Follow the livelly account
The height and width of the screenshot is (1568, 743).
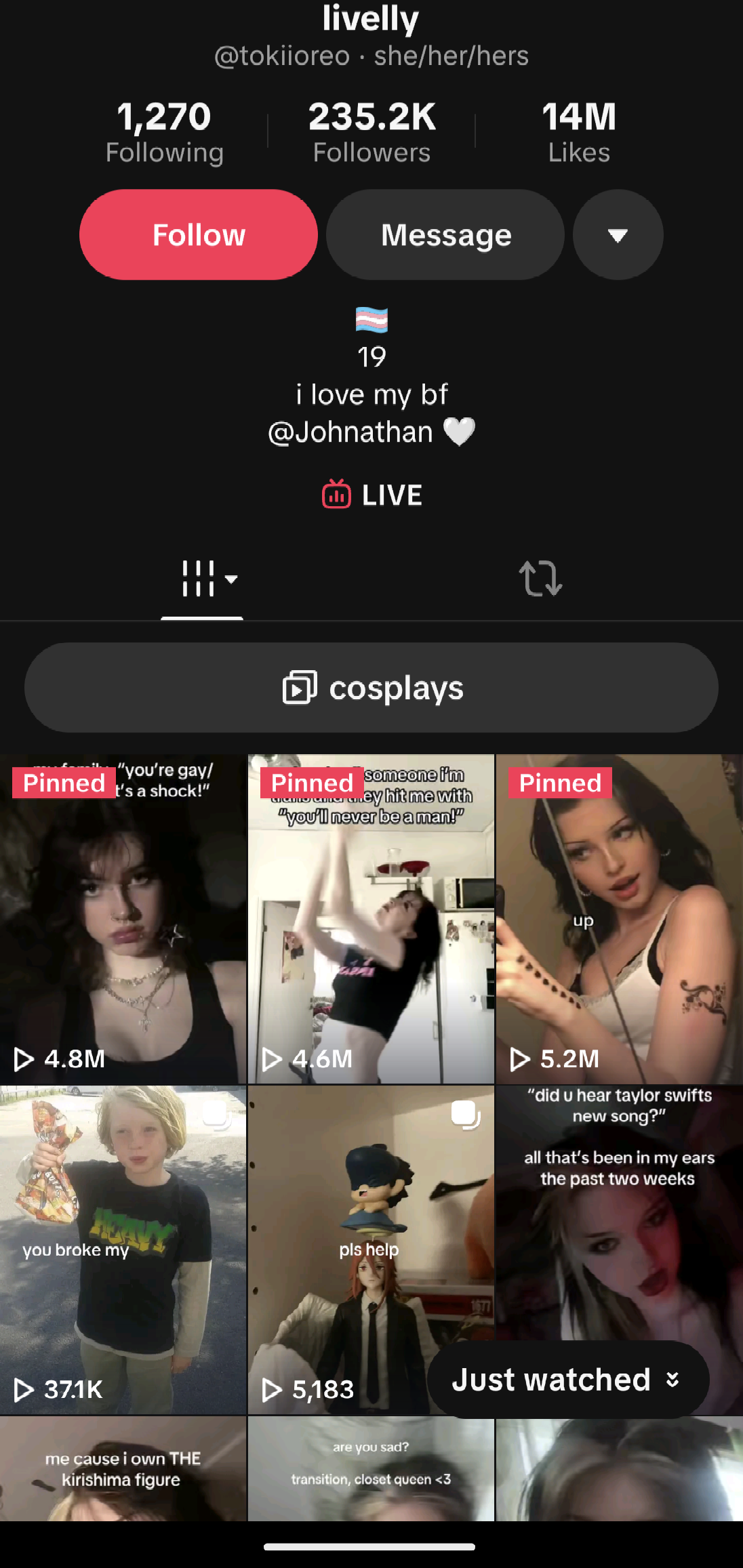point(198,234)
